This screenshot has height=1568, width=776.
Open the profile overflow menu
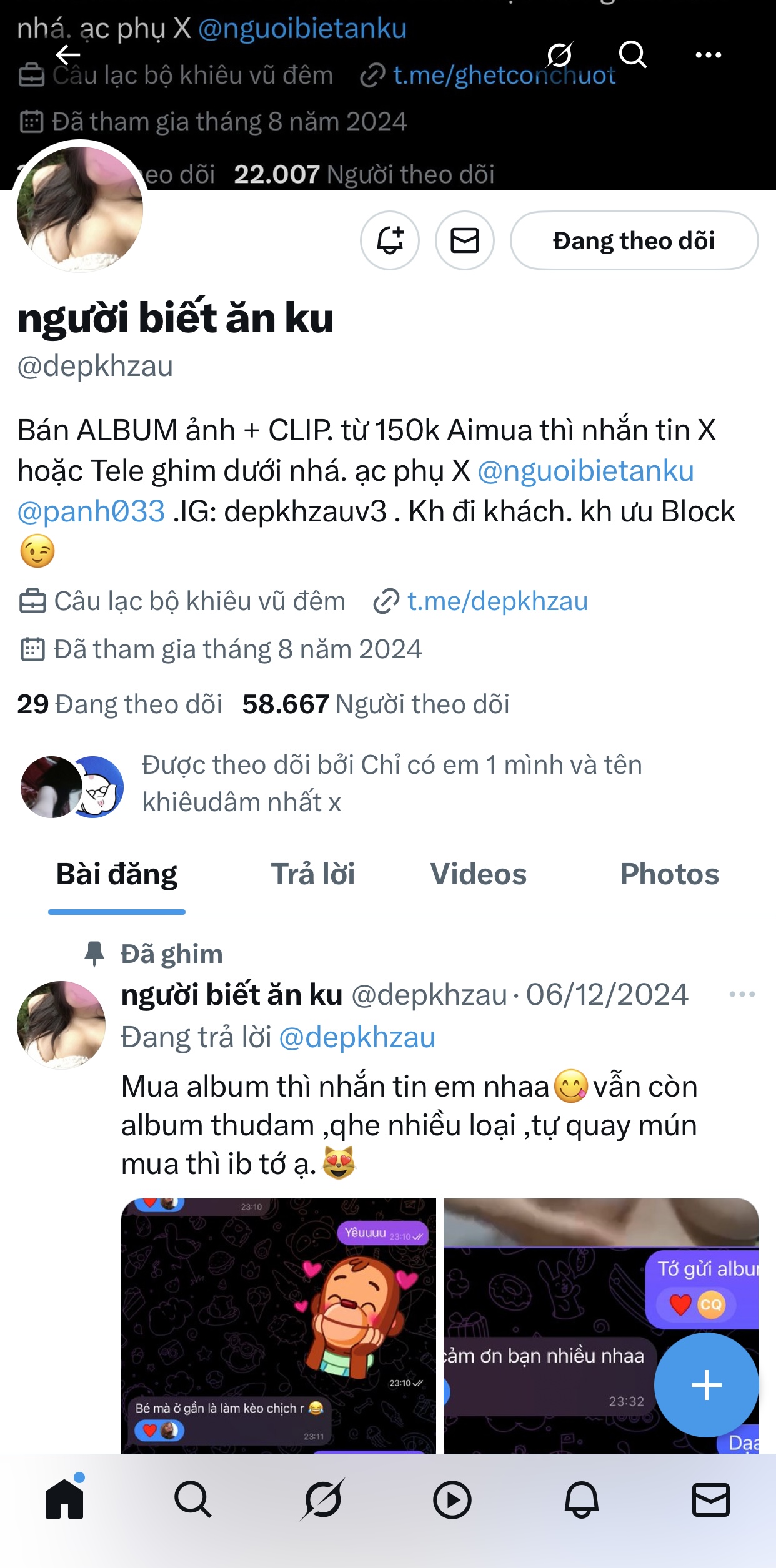(709, 55)
